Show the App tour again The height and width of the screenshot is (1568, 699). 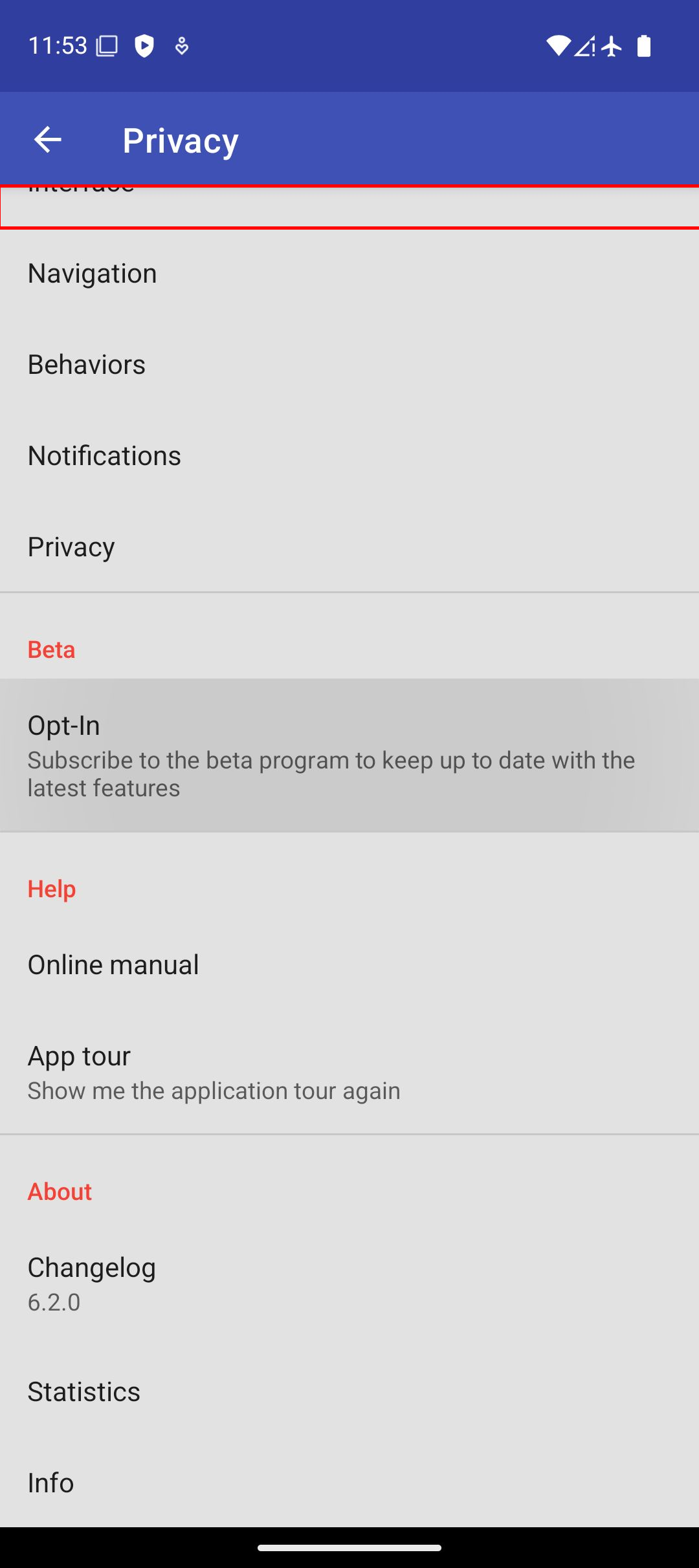pos(349,1072)
